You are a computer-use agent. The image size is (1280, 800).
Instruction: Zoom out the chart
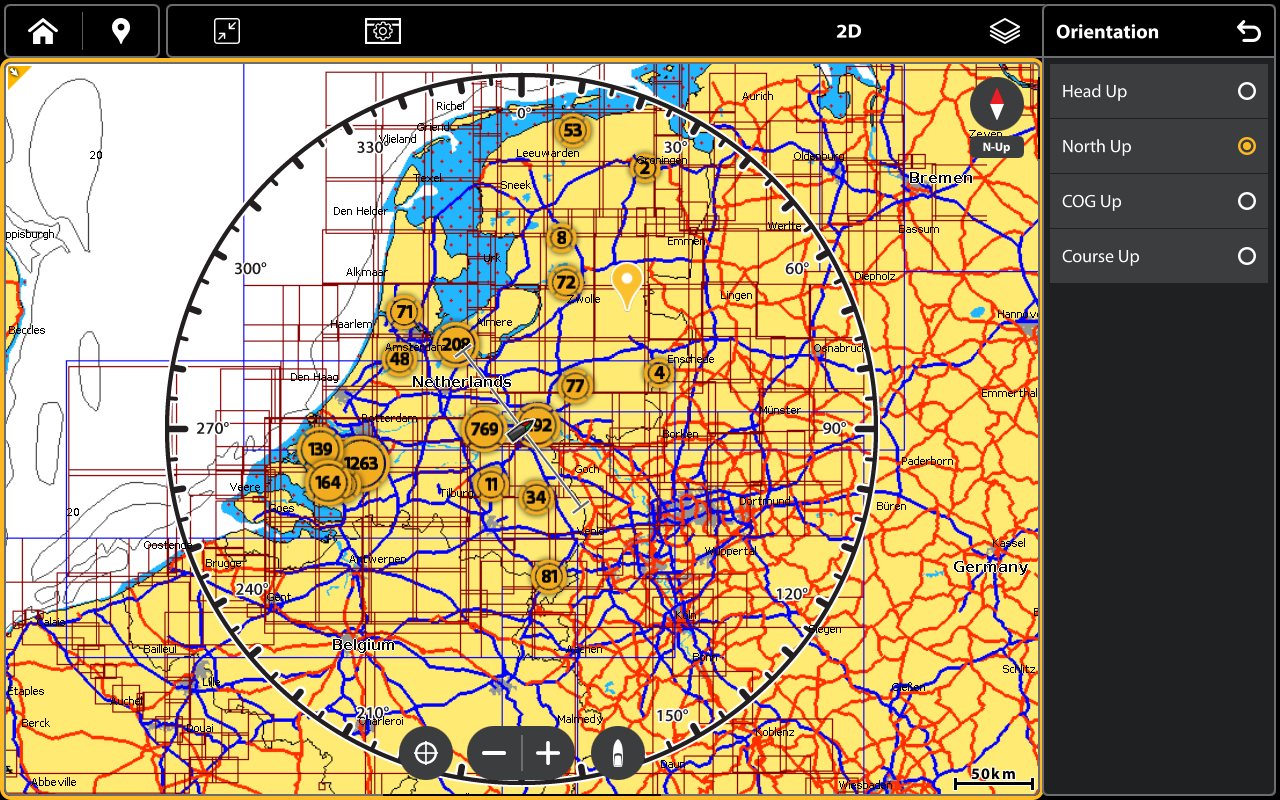[x=494, y=753]
